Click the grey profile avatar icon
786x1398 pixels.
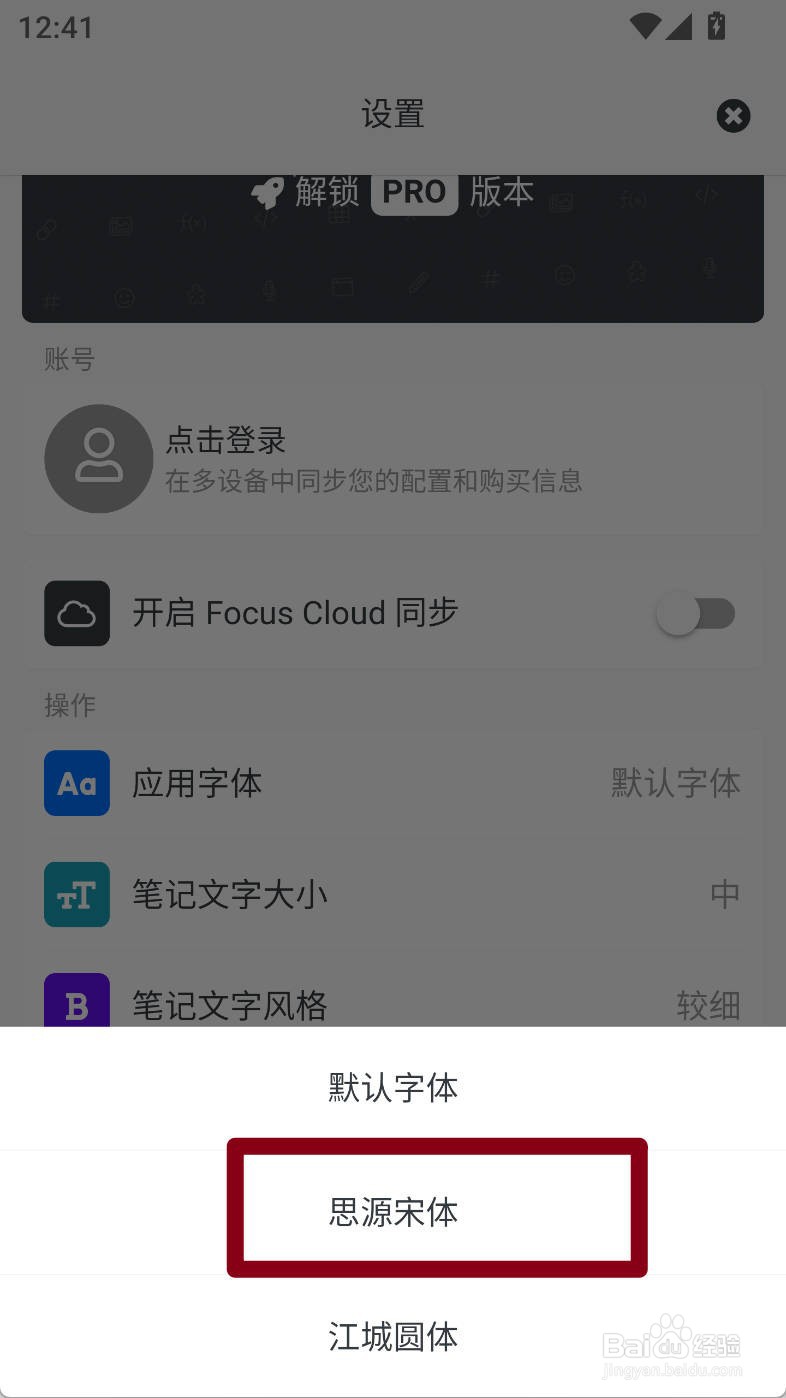pos(98,458)
